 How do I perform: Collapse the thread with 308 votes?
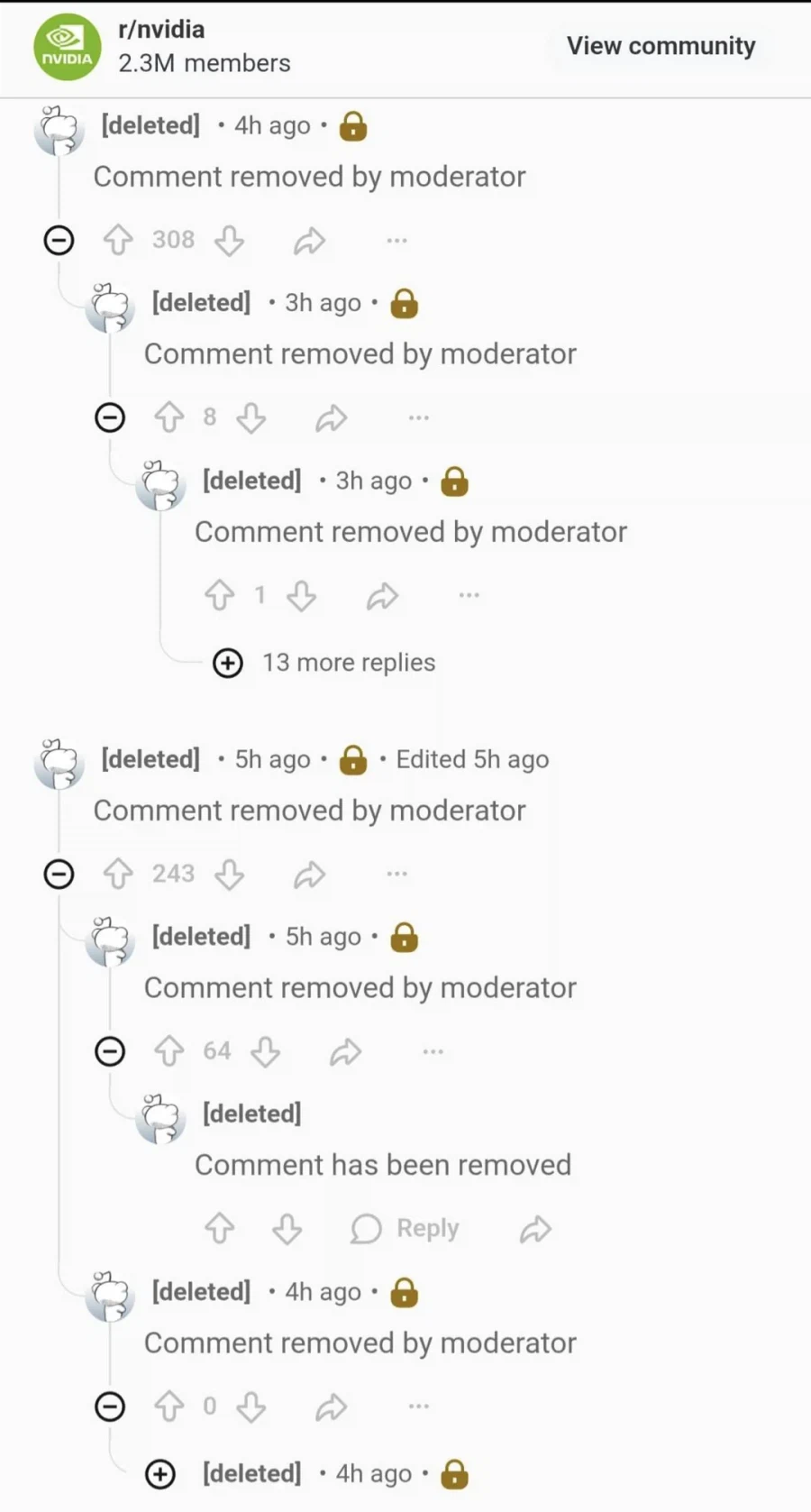point(59,240)
